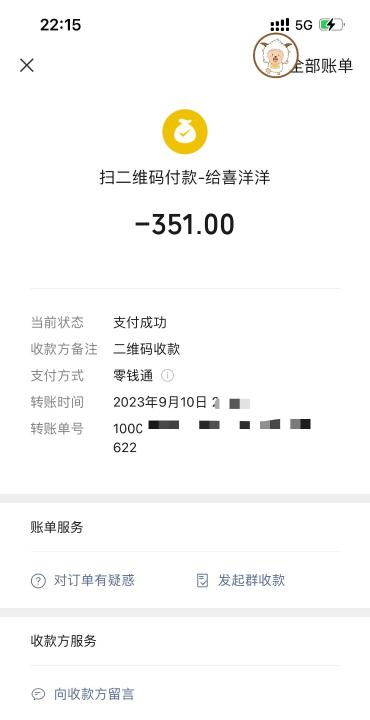
Task: Tap the info icon beside 零钱通
Action: point(168,376)
